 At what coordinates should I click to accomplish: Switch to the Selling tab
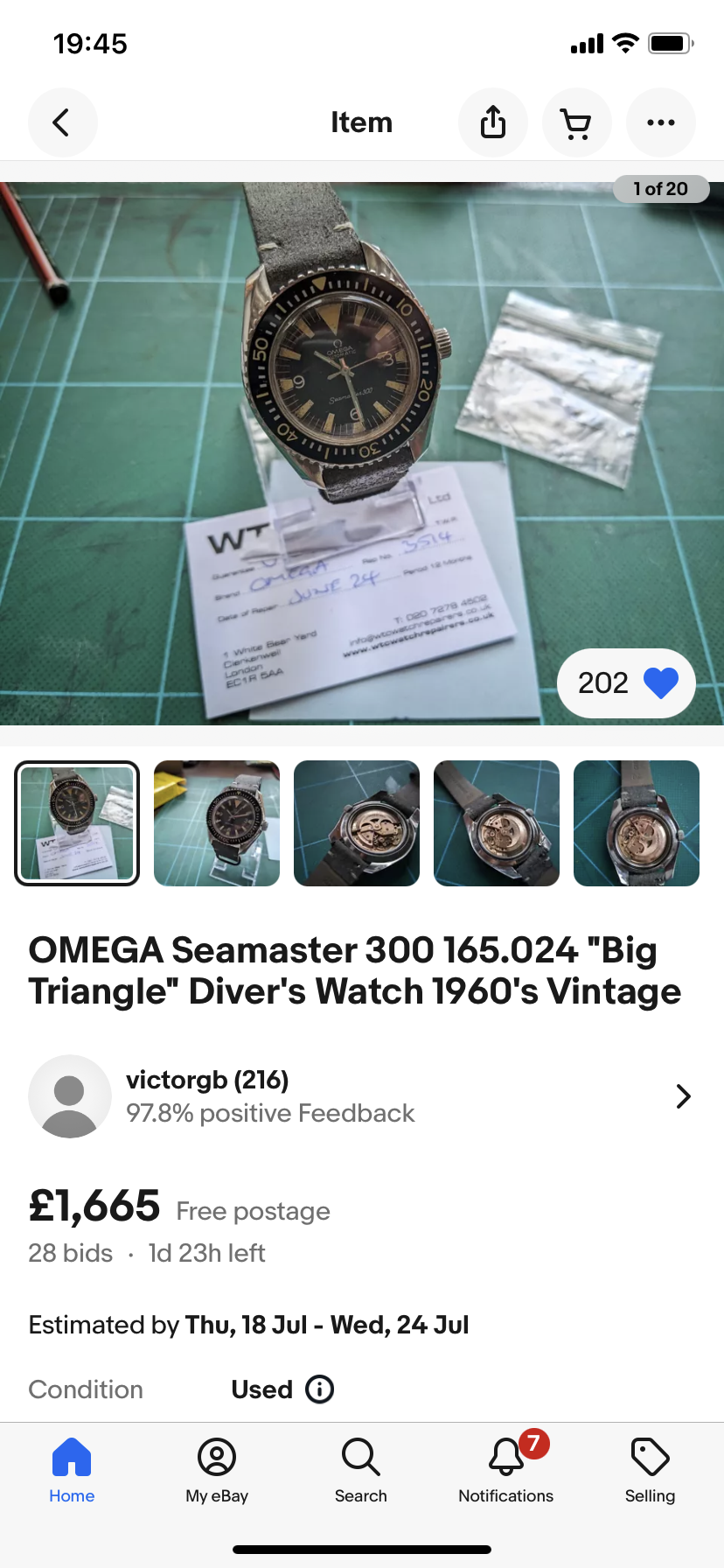coord(650,1472)
